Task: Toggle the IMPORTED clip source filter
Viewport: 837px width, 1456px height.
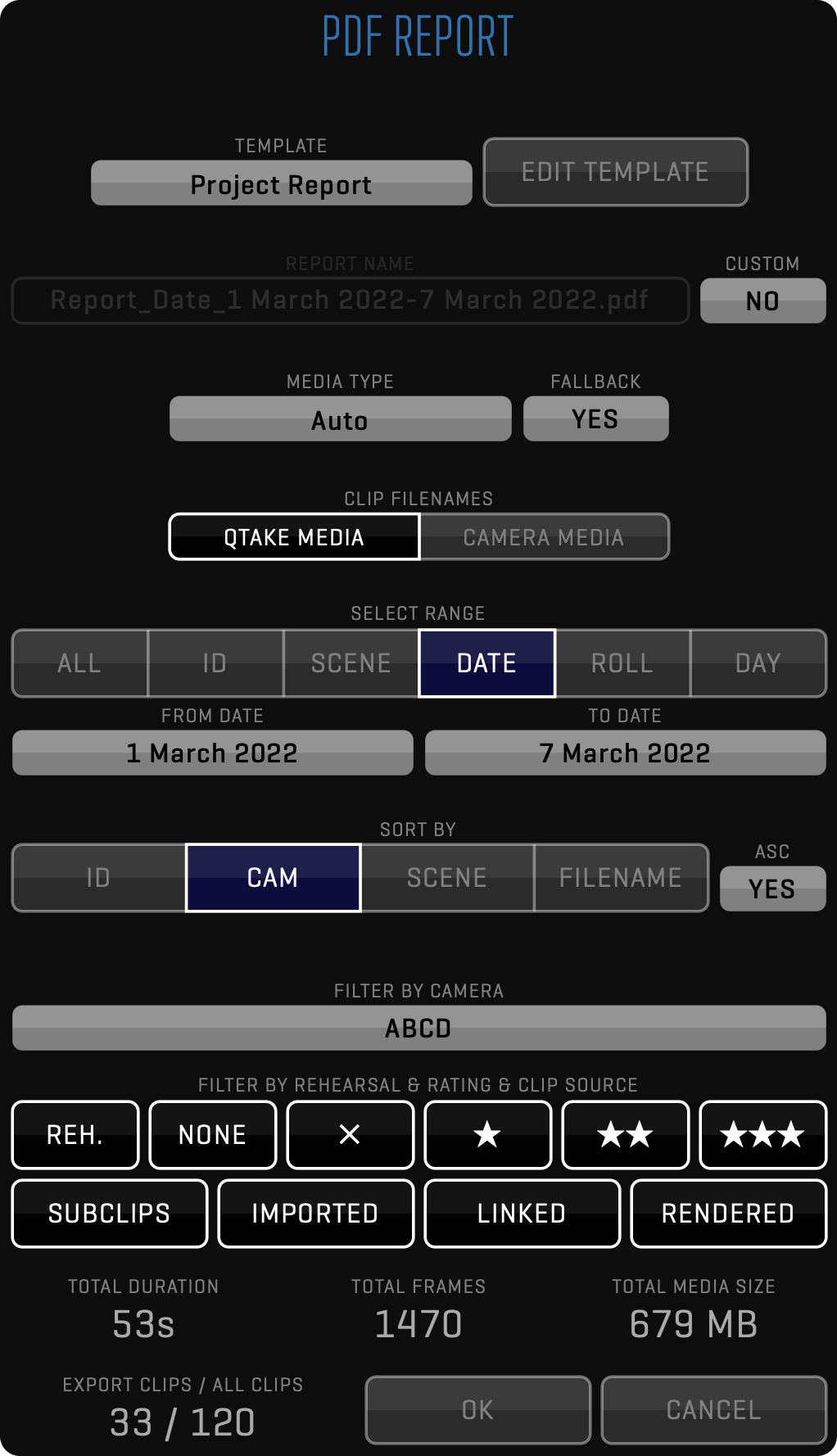Action: (x=315, y=1214)
